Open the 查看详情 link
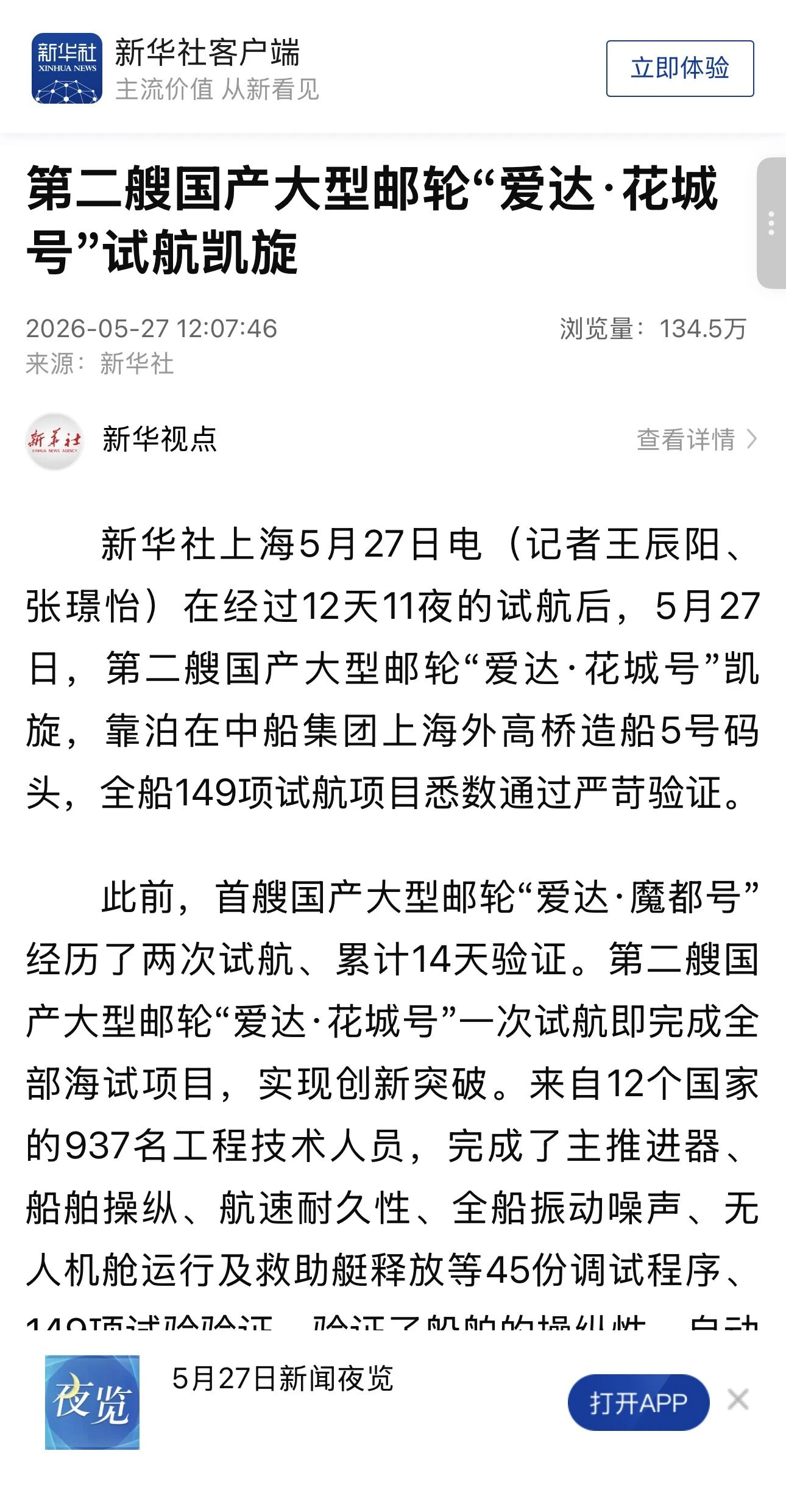The width and height of the screenshot is (786, 1512). [x=696, y=440]
